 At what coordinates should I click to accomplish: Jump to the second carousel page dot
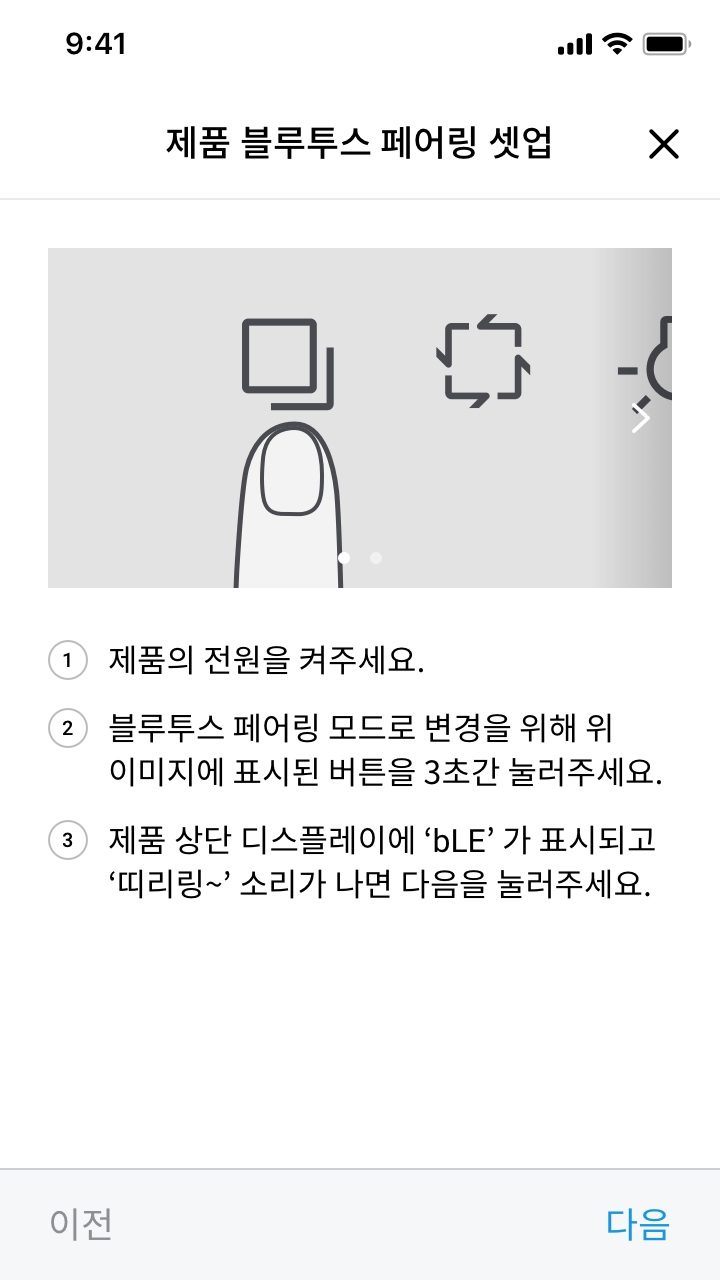pos(376,558)
